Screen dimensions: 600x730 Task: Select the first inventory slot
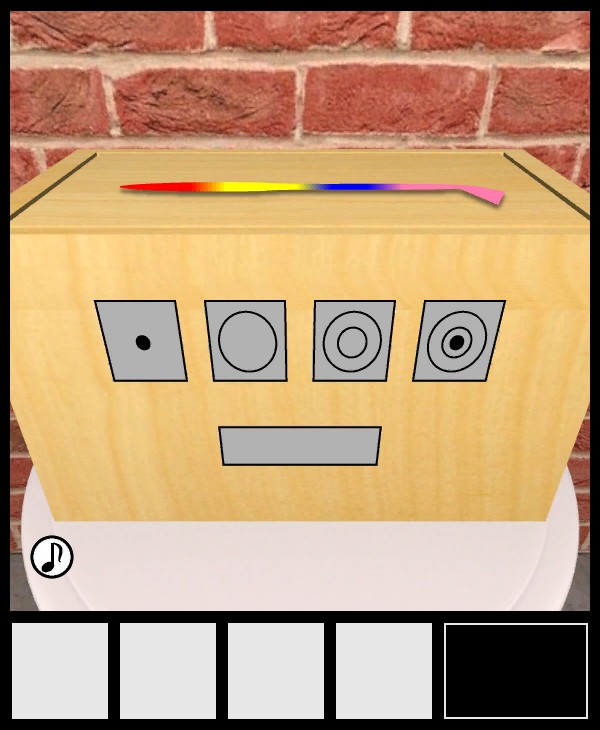click(60, 671)
